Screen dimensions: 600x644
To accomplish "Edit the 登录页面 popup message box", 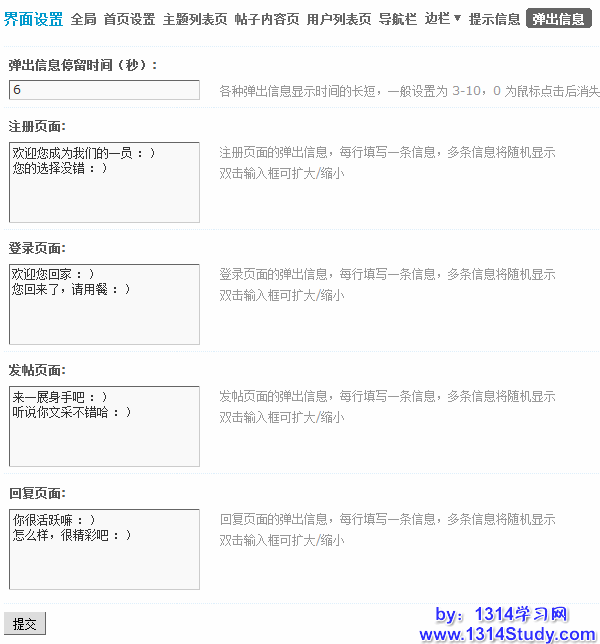I will tap(104, 304).
